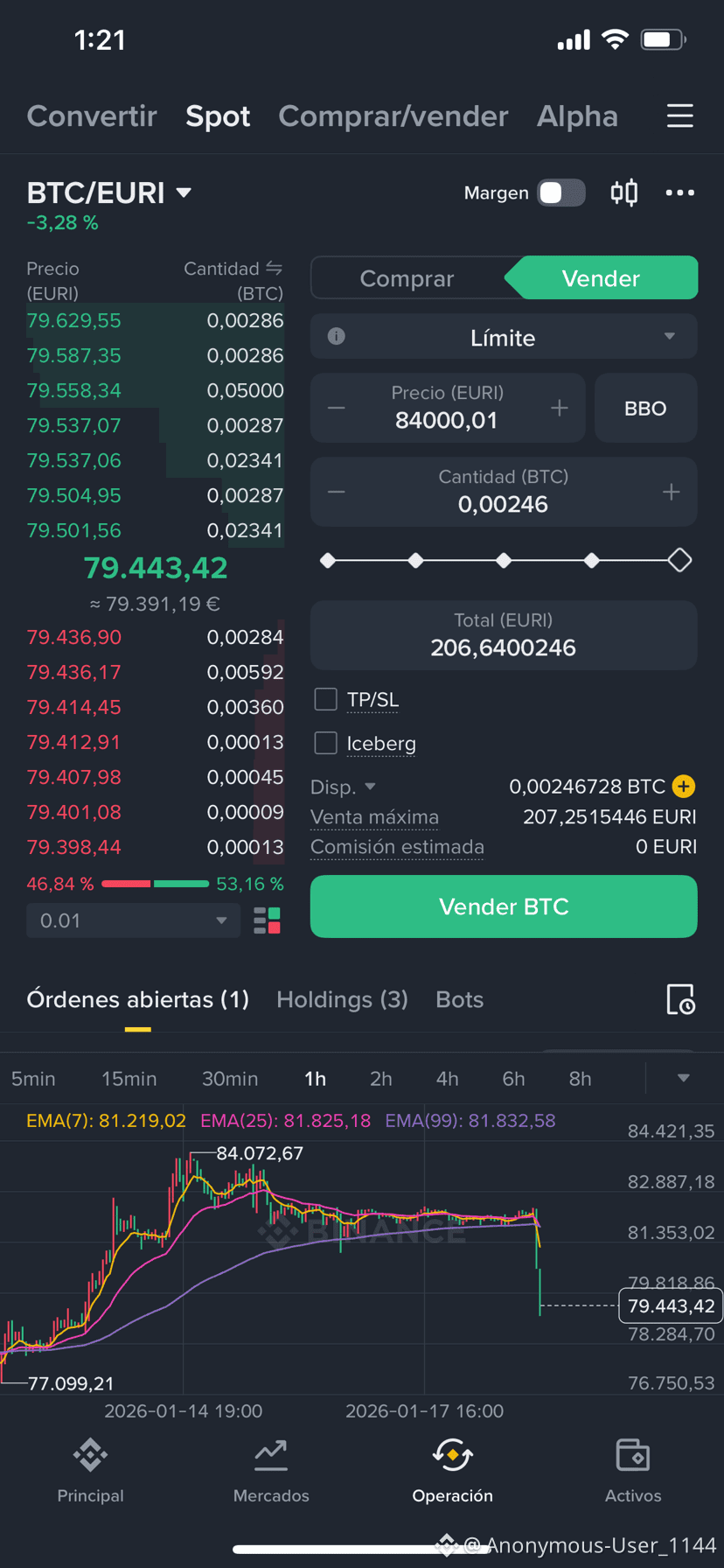Check the TP/SL checkbox
Screen dimensions: 724x1568
325,699
